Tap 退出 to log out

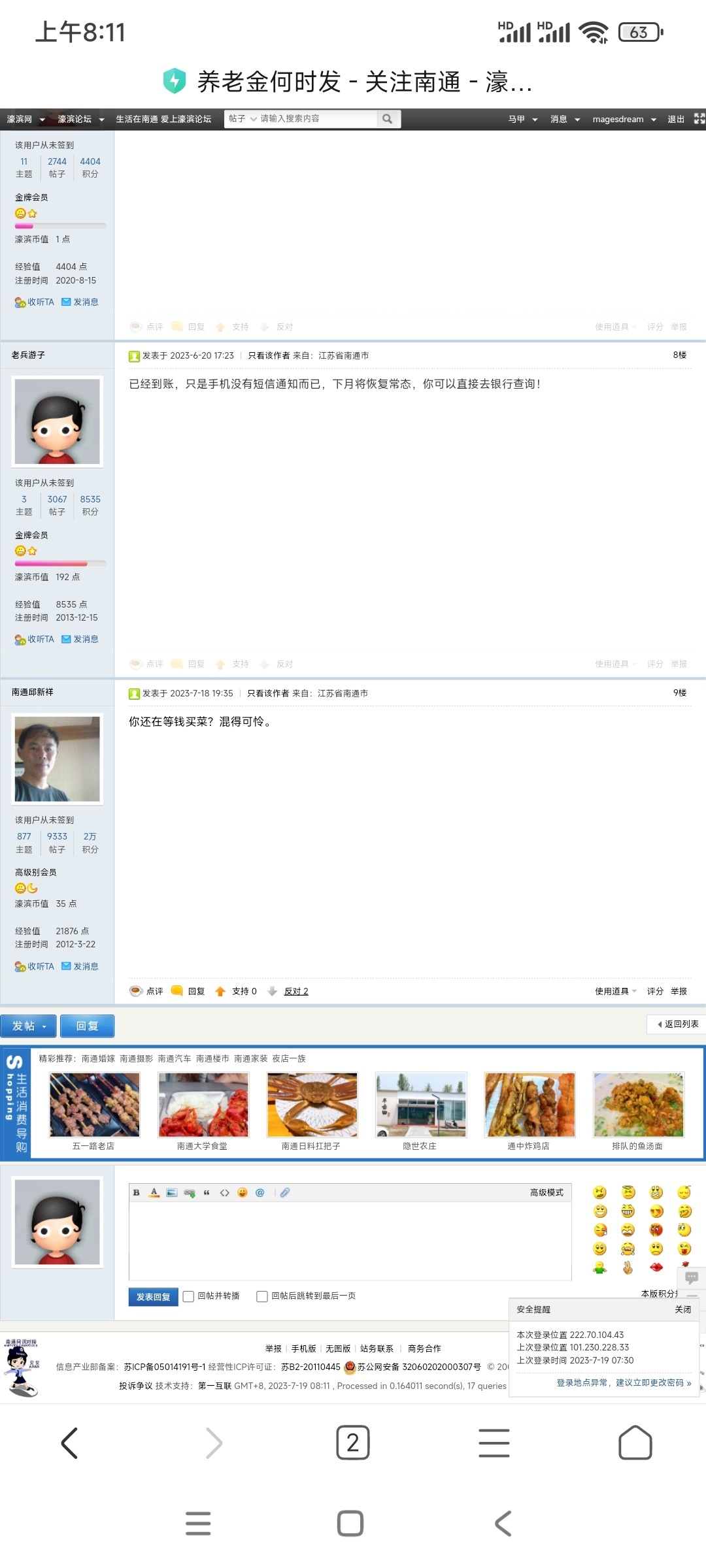click(x=675, y=119)
